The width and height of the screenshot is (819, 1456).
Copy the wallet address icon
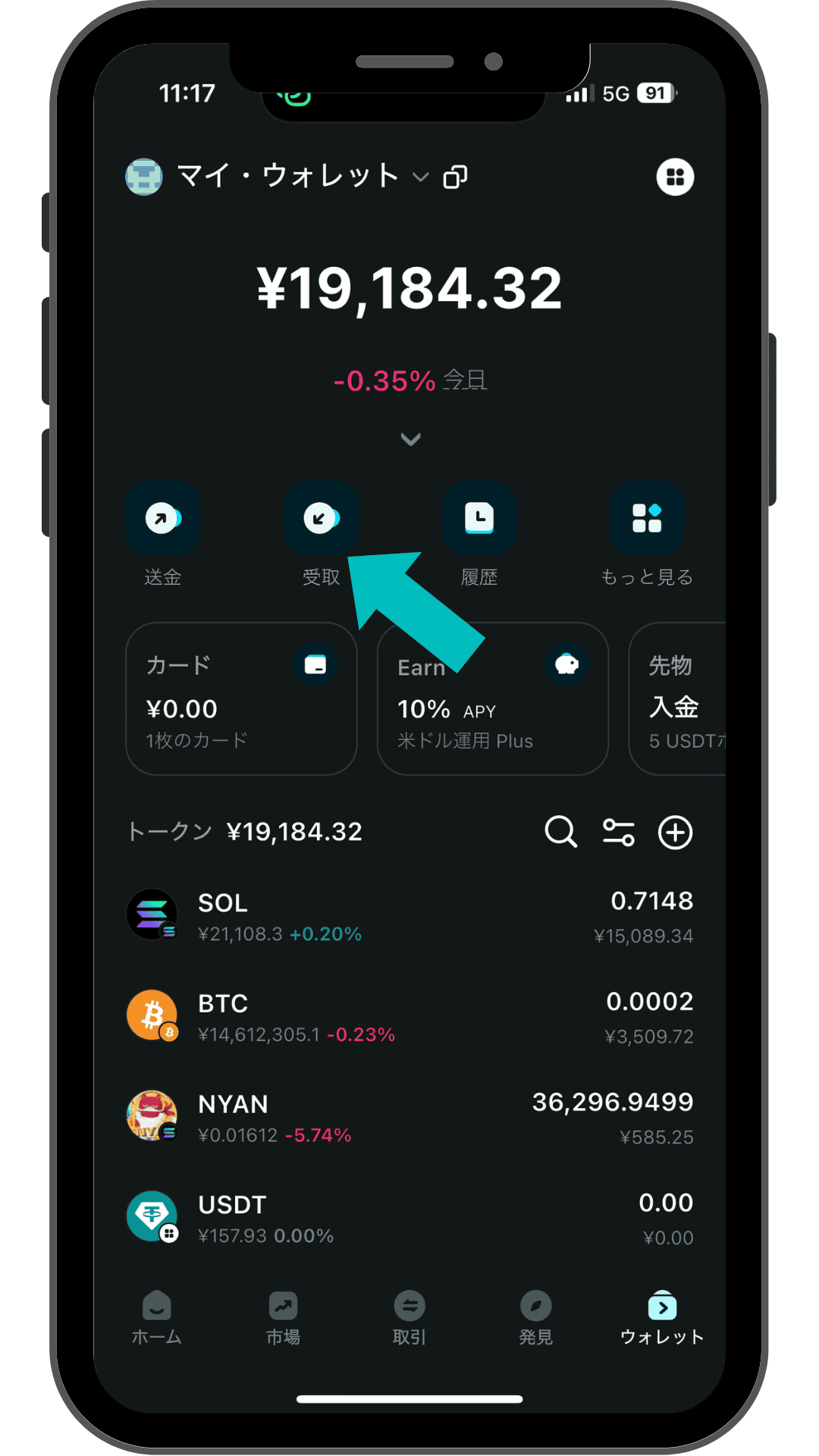455,177
